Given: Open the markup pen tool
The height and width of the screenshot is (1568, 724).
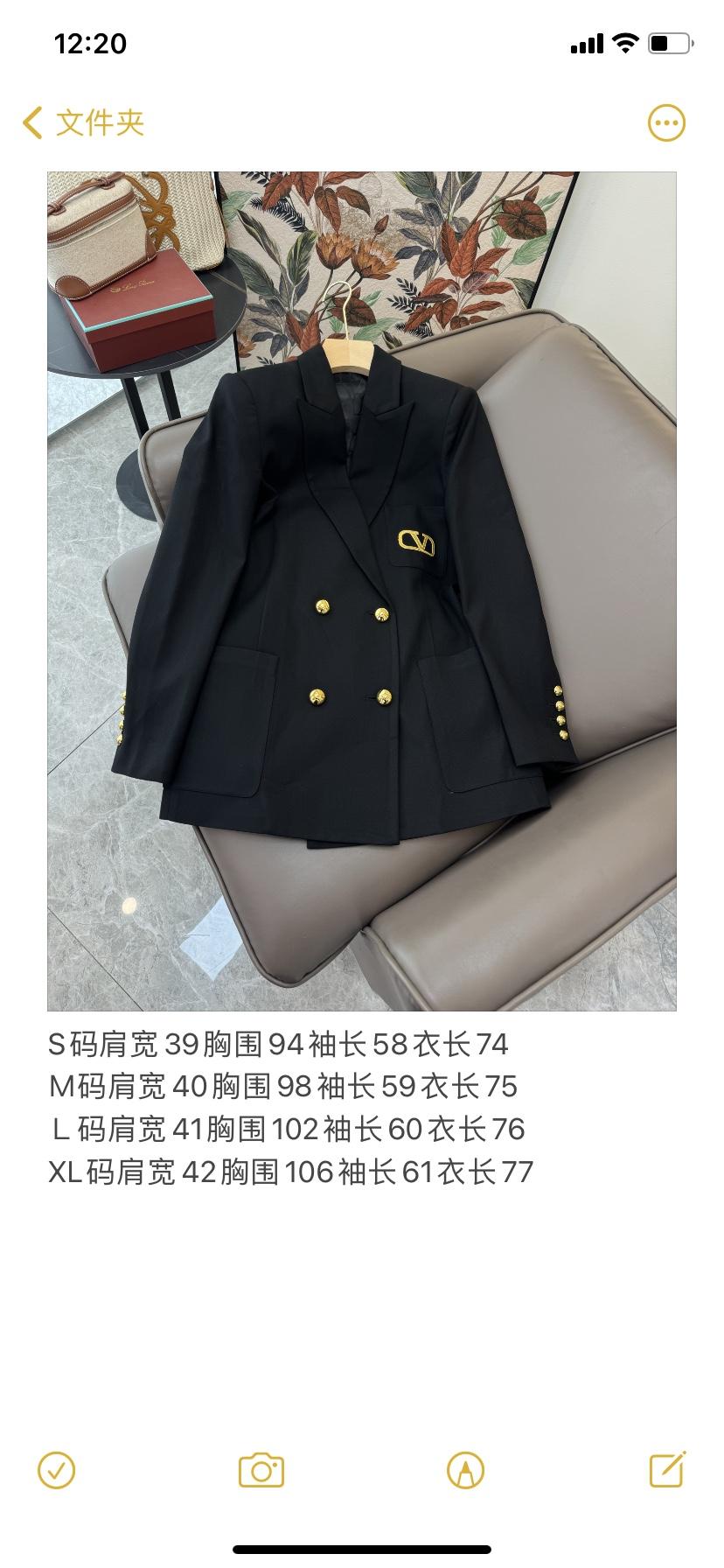Looking at the screenshot, I should pos(465,1470).
